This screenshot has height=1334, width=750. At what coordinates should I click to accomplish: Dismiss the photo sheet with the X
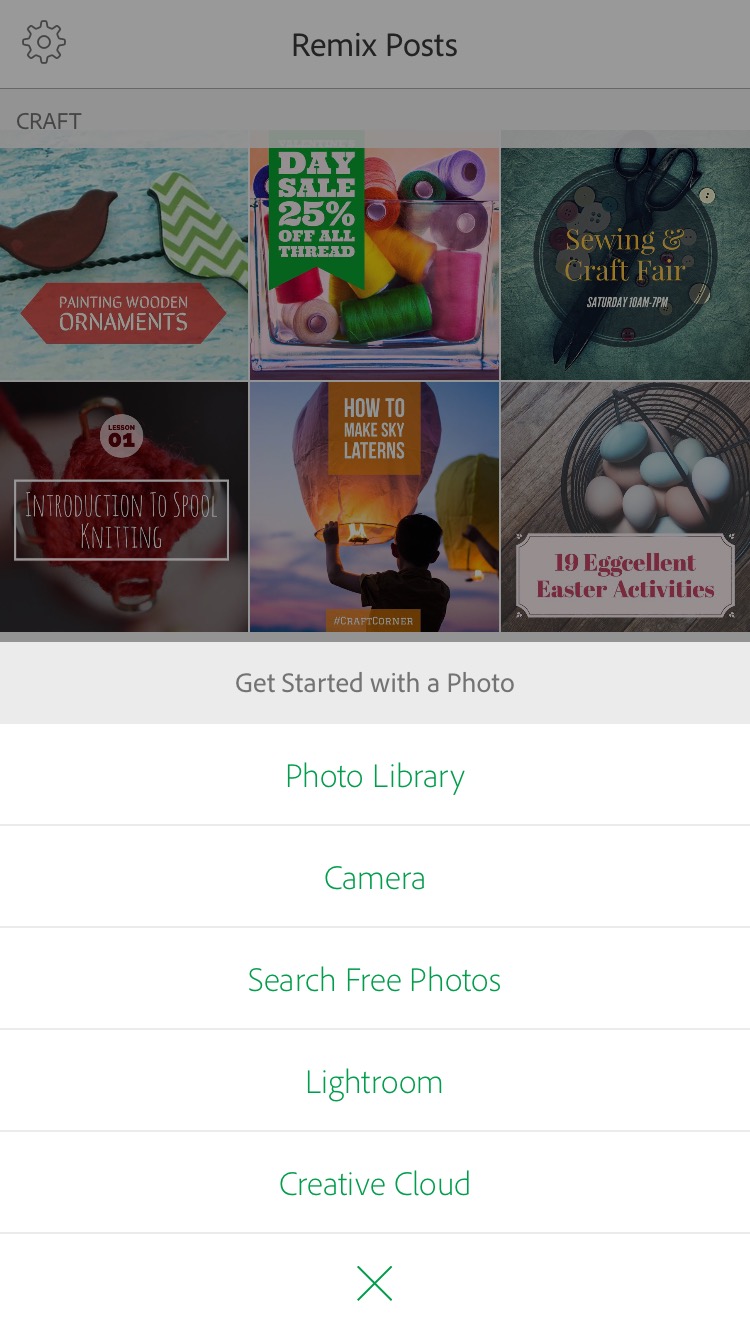(375, 1284)
